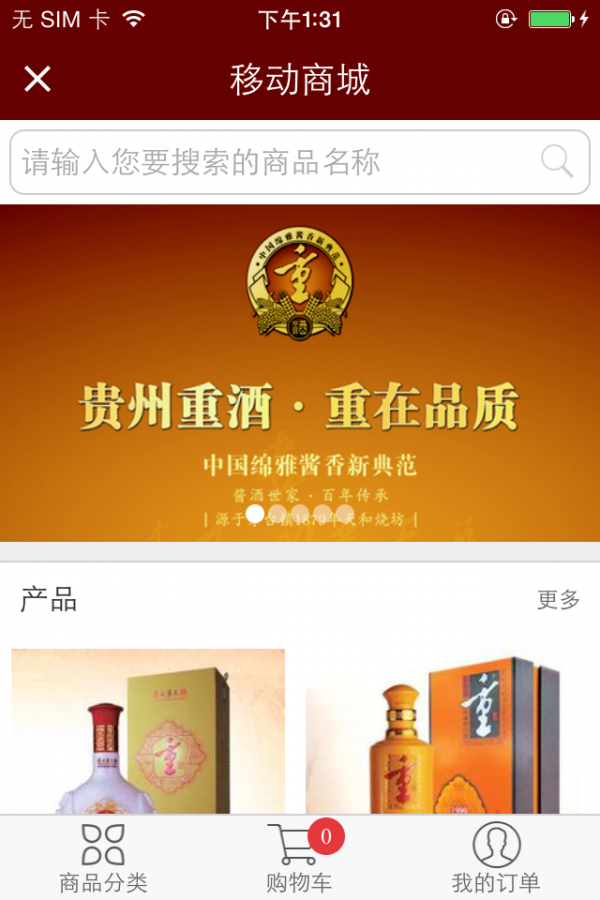Tap the magnifier search icon
The image size is (600, 900).
point(557,161)
